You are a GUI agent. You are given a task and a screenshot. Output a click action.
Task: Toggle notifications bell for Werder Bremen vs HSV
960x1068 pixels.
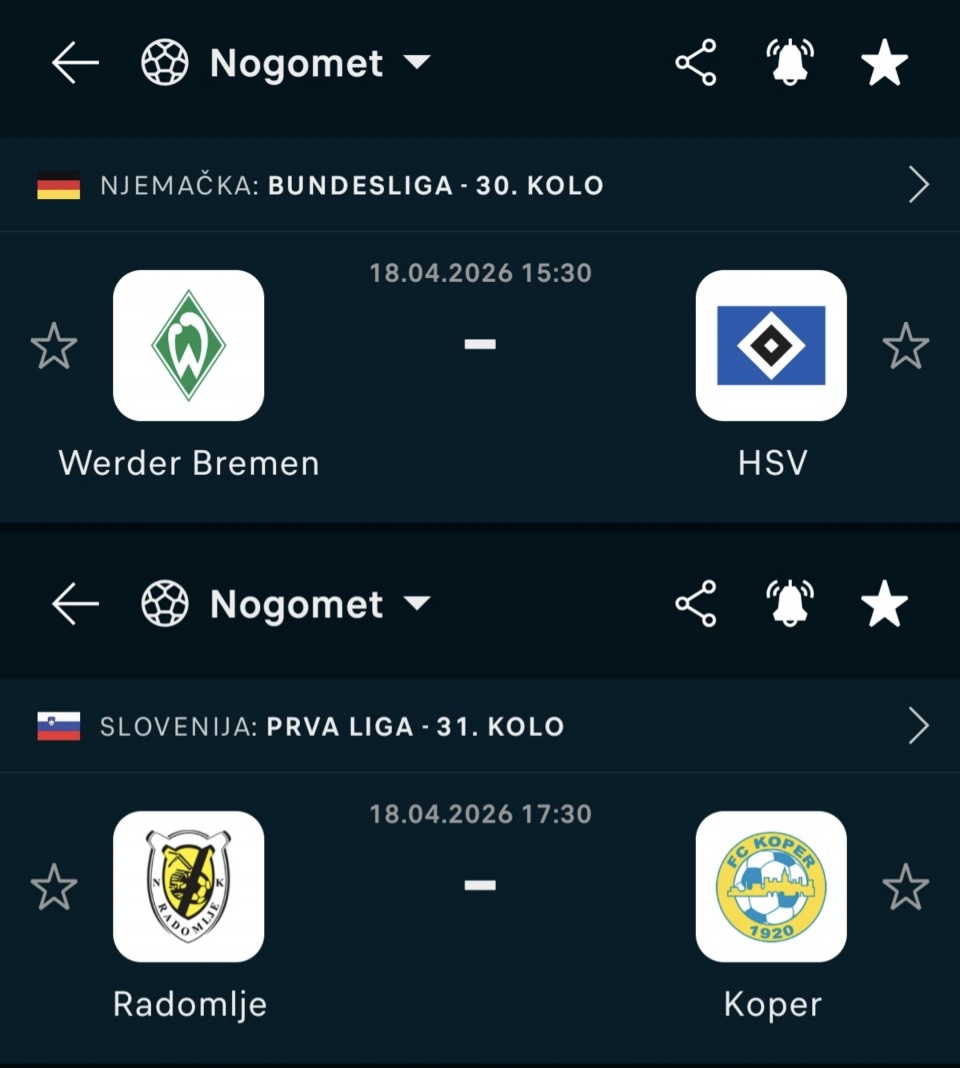click(790, 64)
